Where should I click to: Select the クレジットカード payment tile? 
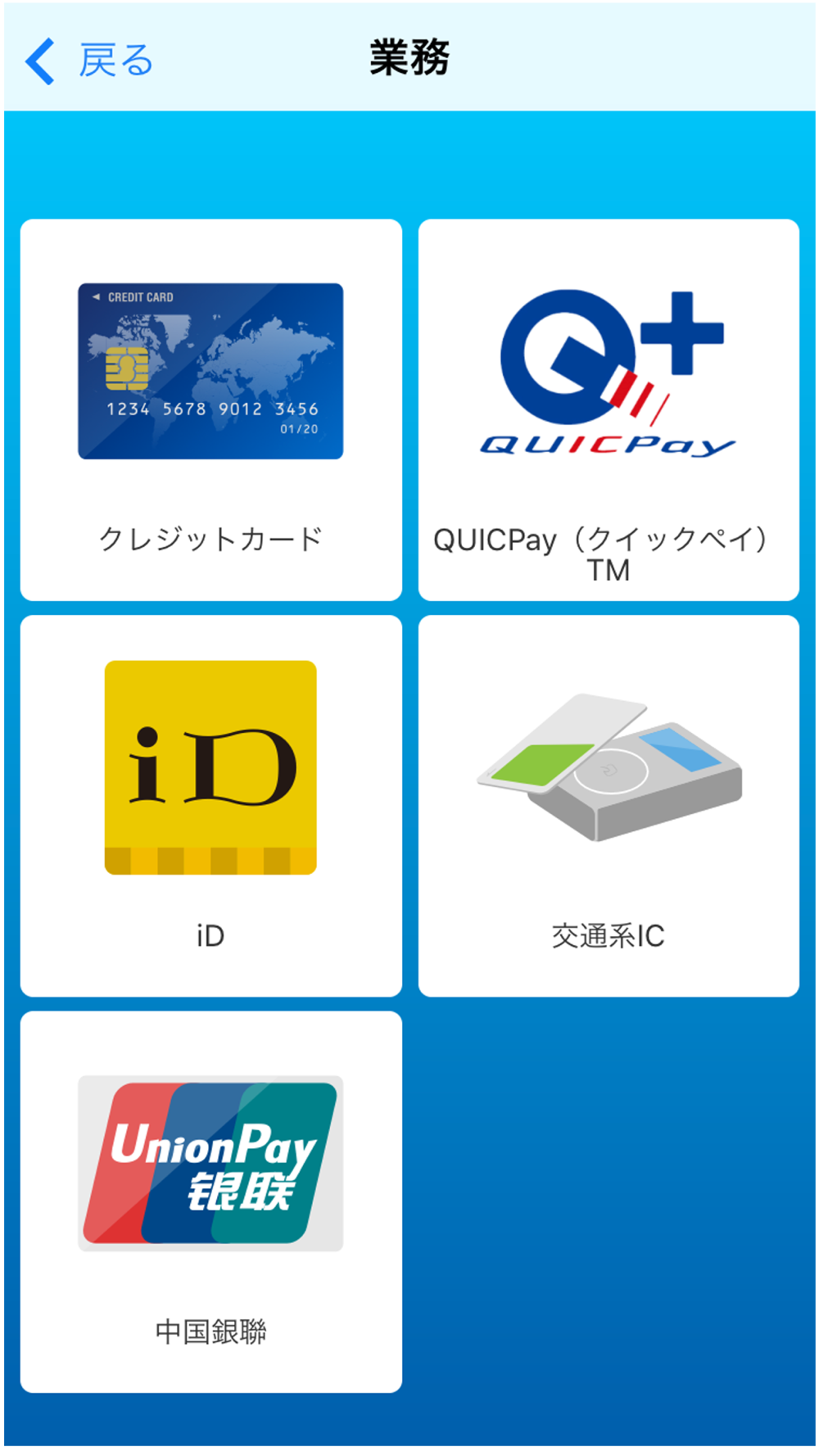tap(211, 409)
